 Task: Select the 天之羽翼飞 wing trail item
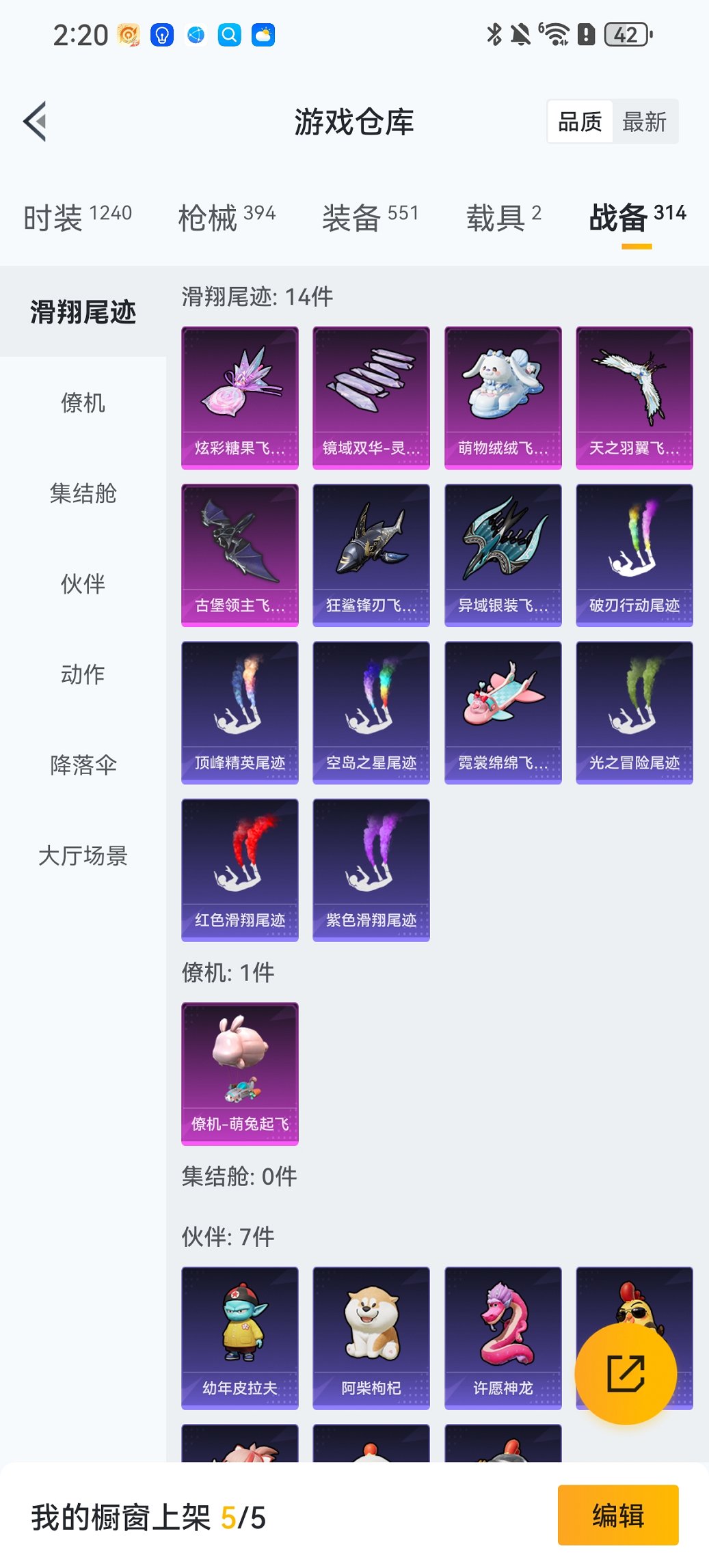coord(634,396)
